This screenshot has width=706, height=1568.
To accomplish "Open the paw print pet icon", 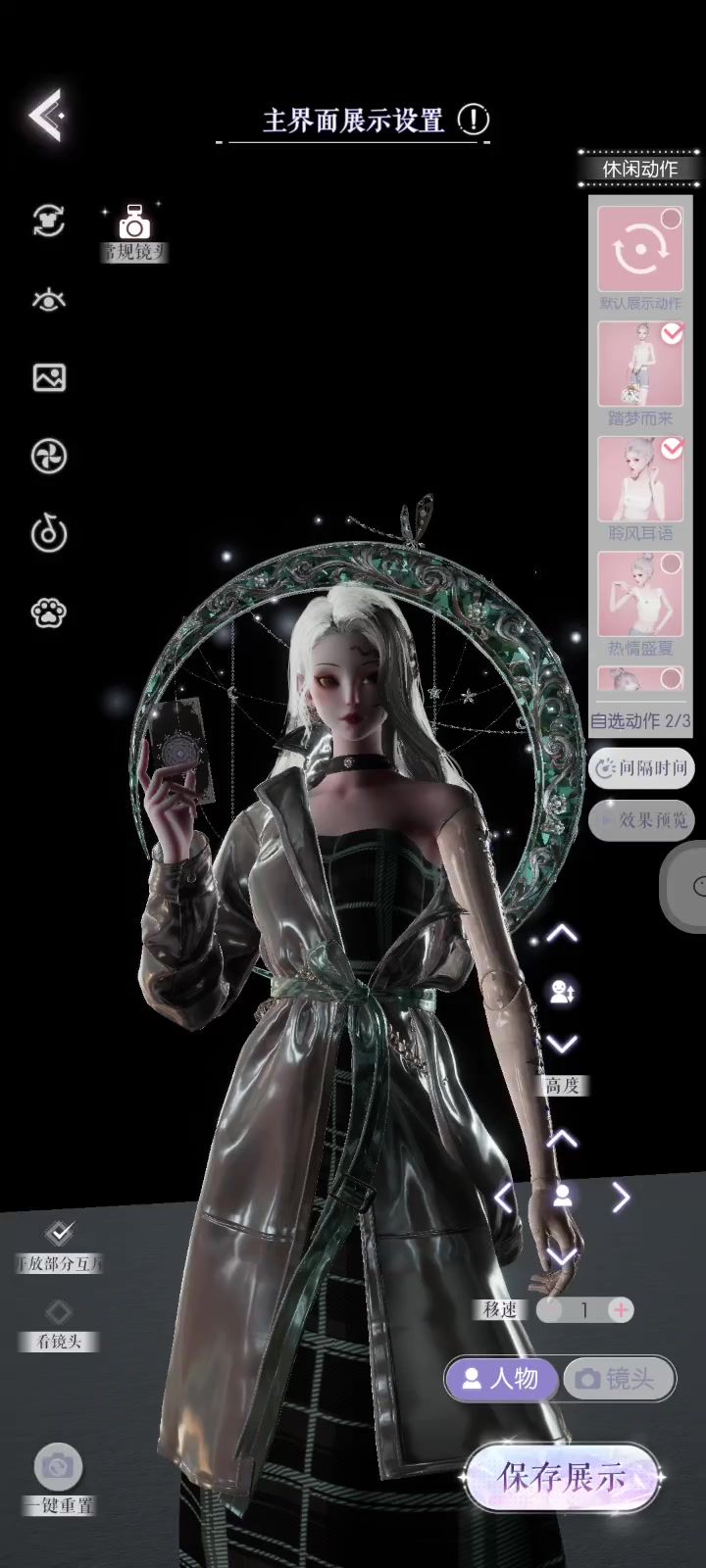I will (x=48, y=613).
